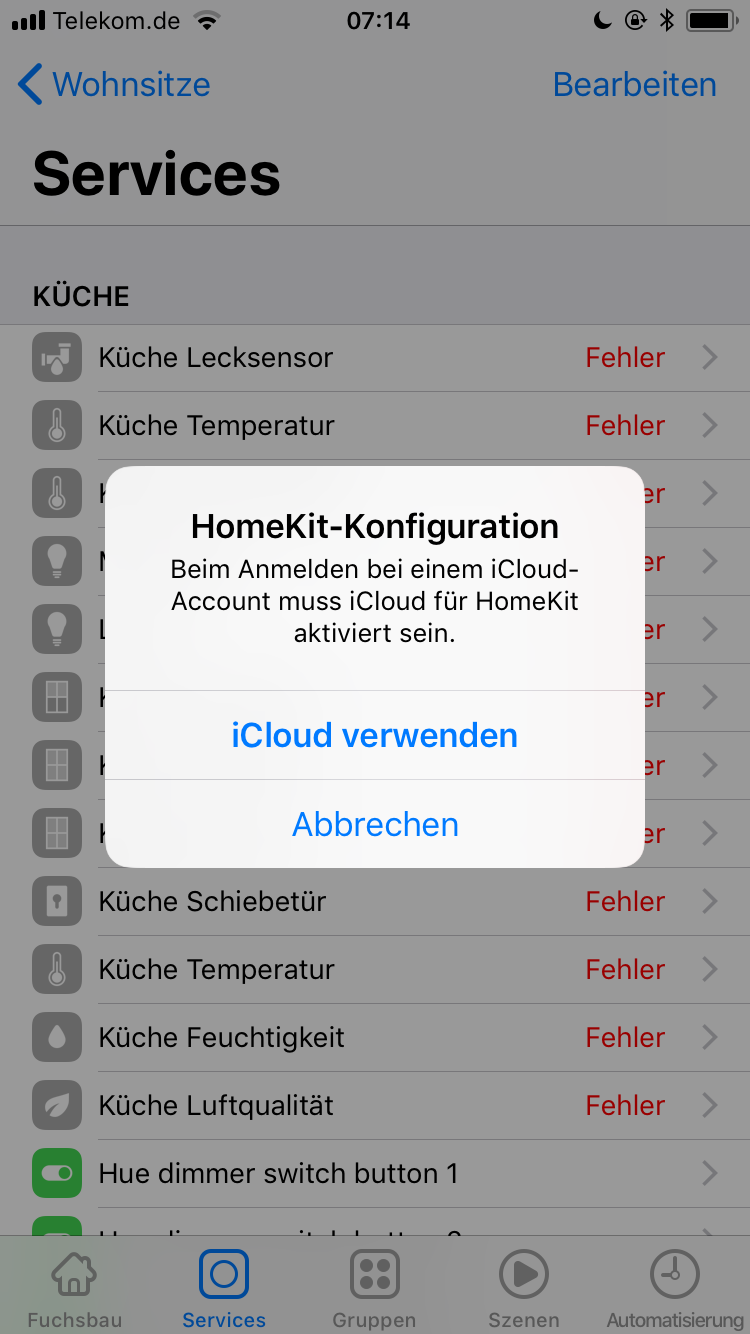750x1334 pixels.
Task: Open Küche Schiebetür row
Action: click(375, 902)
